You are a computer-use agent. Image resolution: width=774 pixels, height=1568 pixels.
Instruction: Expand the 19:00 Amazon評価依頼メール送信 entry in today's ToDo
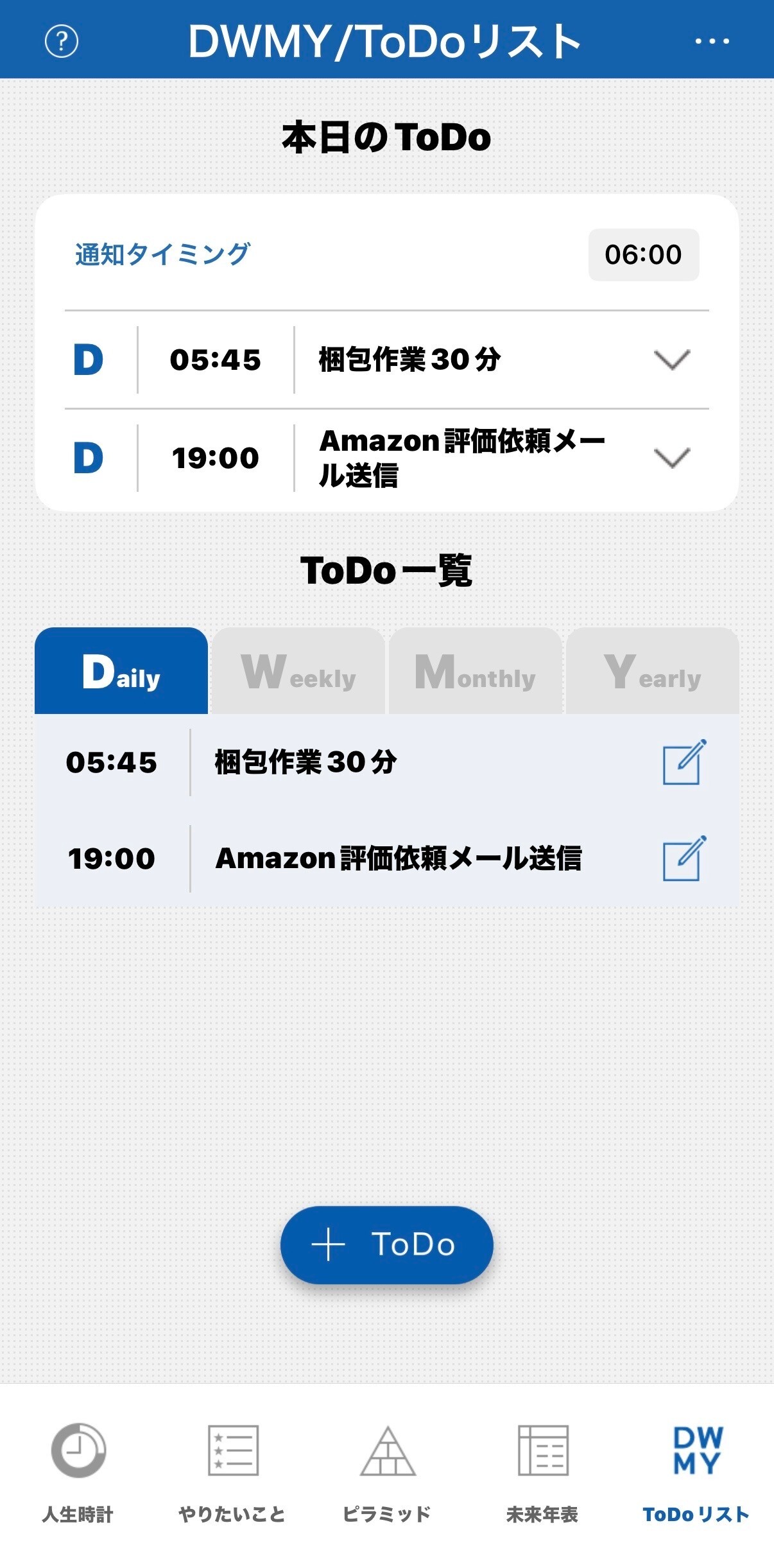point(671,458)
